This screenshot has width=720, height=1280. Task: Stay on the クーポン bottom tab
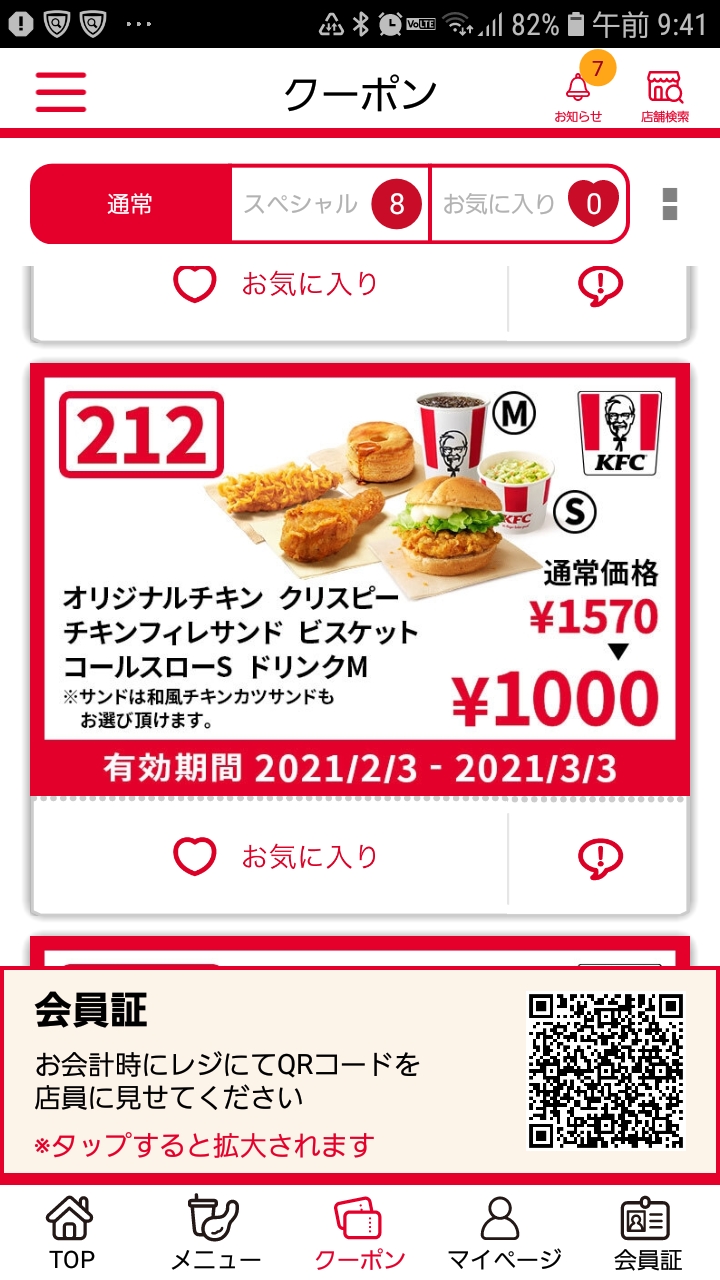click(360, 1232)
